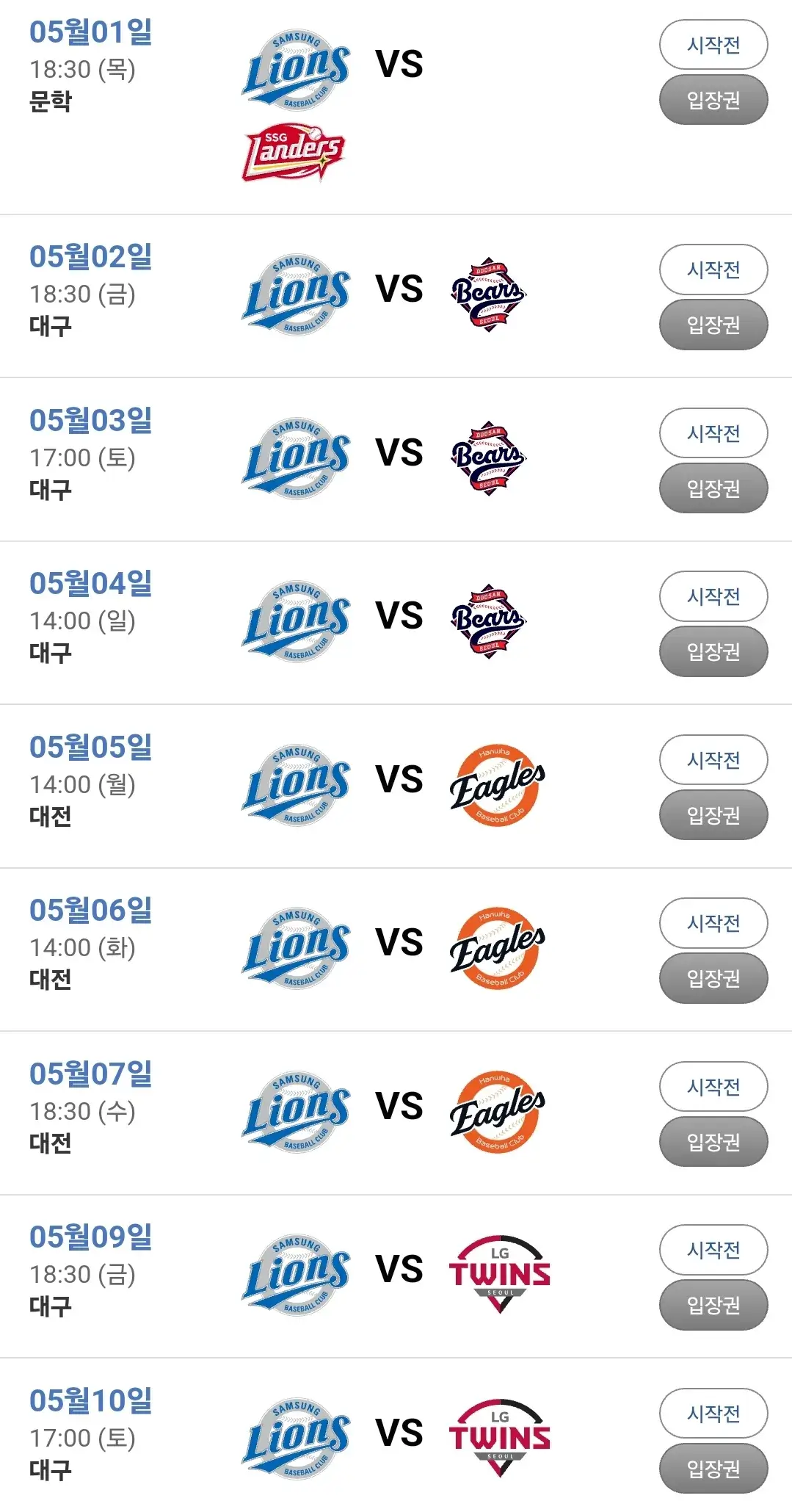This screenshot has height=1512, width=792.
Task: Click the VS label of the May 3 matchup
Action: [x=400, y=453]
